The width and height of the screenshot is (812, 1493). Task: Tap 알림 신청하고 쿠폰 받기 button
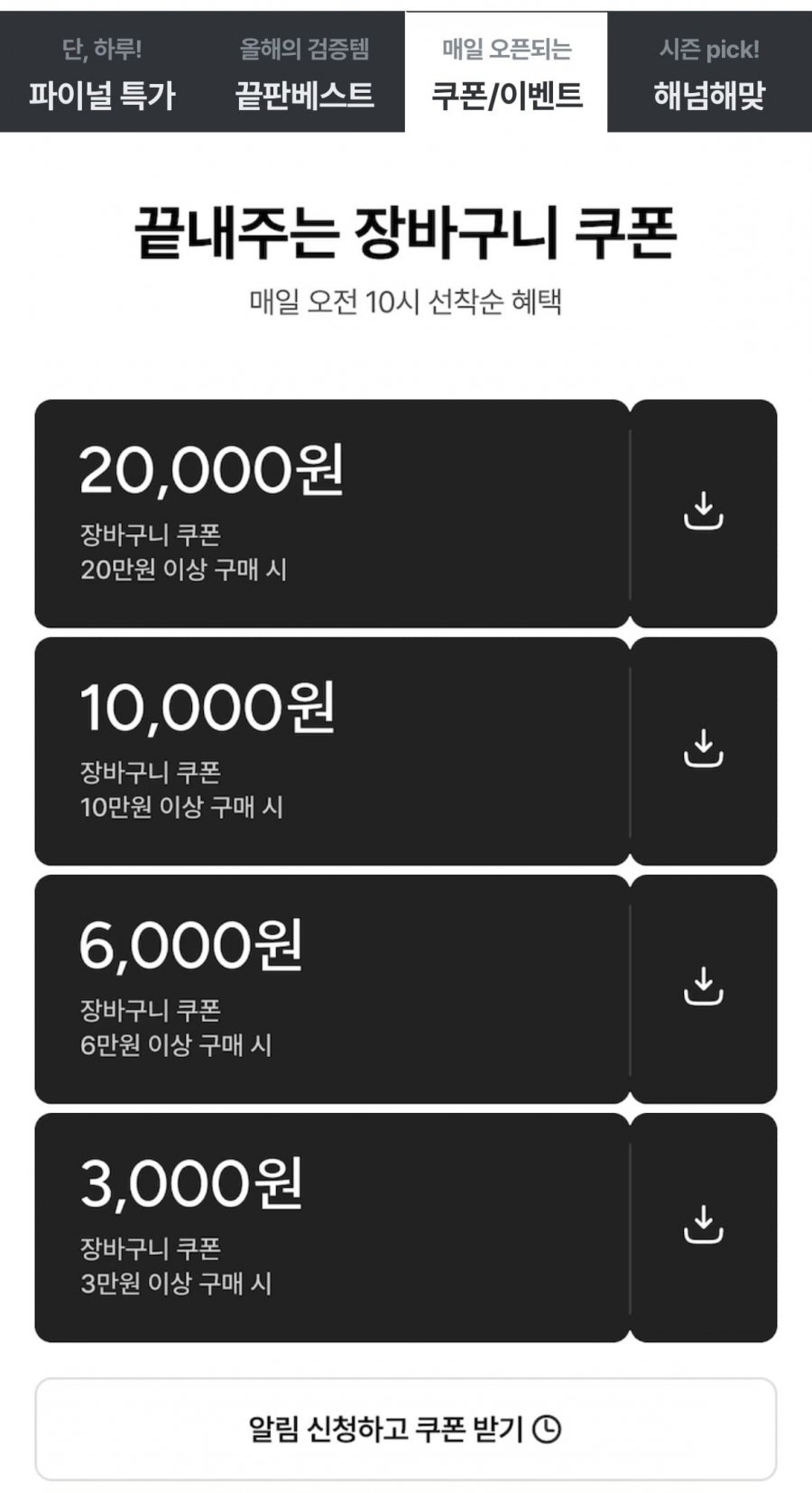(405, 1428)
